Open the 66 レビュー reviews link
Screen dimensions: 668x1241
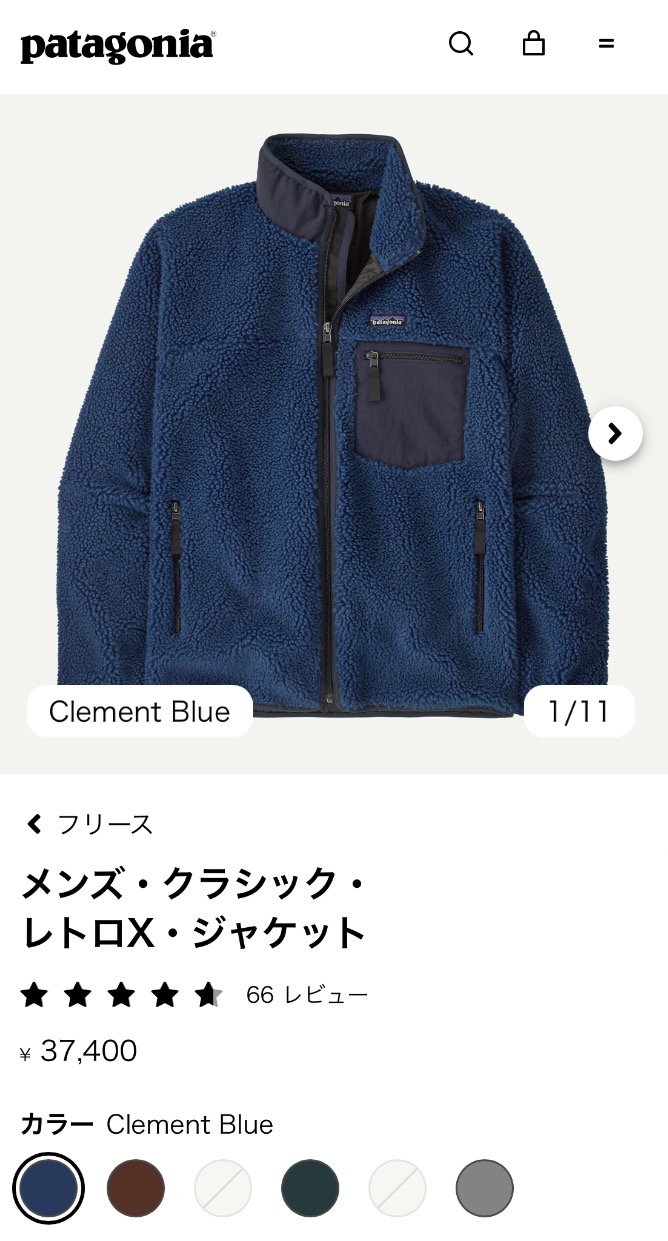[307, 995]
